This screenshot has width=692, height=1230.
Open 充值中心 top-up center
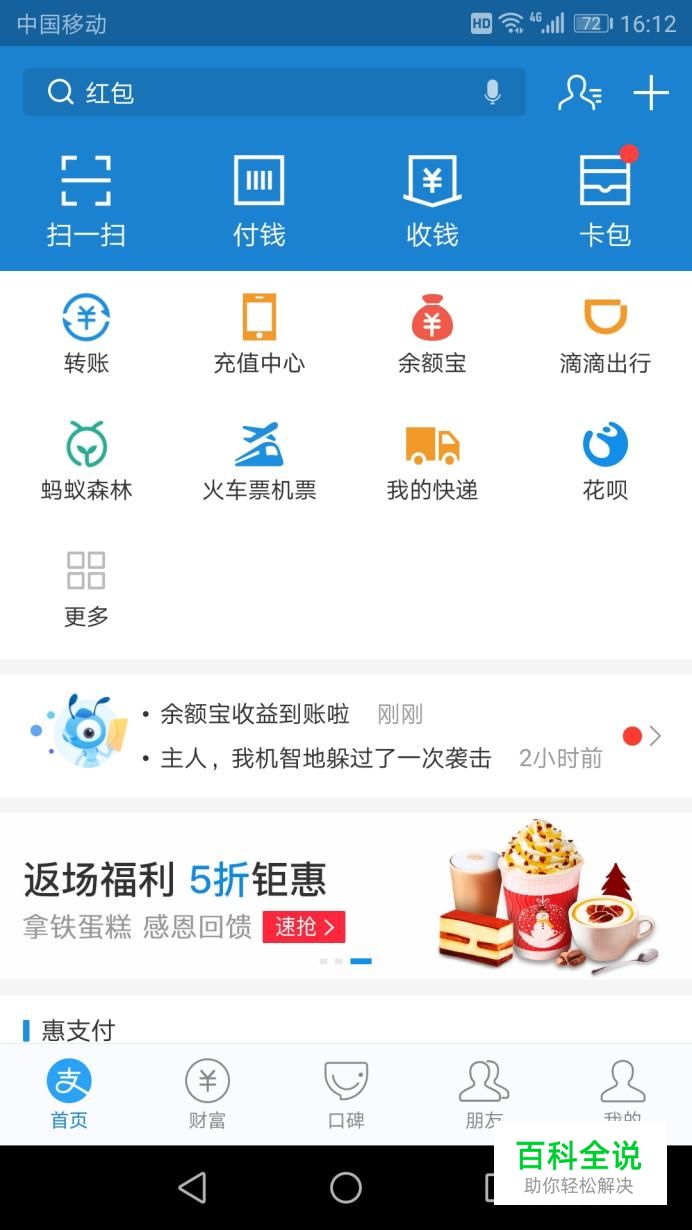pyautogui.click(x=259, y=335)
